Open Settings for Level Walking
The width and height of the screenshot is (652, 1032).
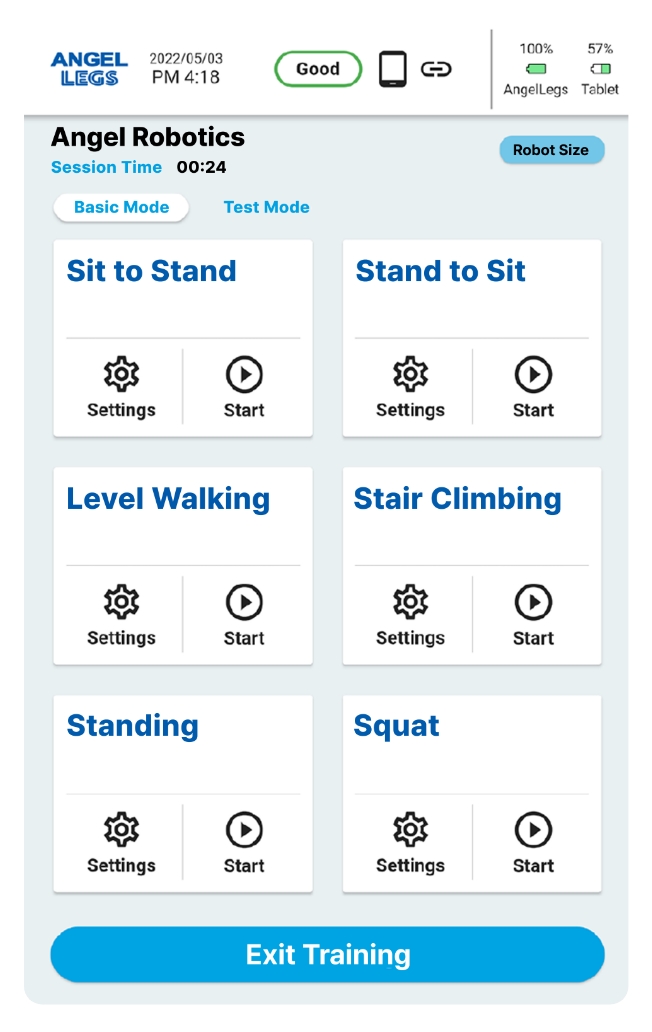121,615
